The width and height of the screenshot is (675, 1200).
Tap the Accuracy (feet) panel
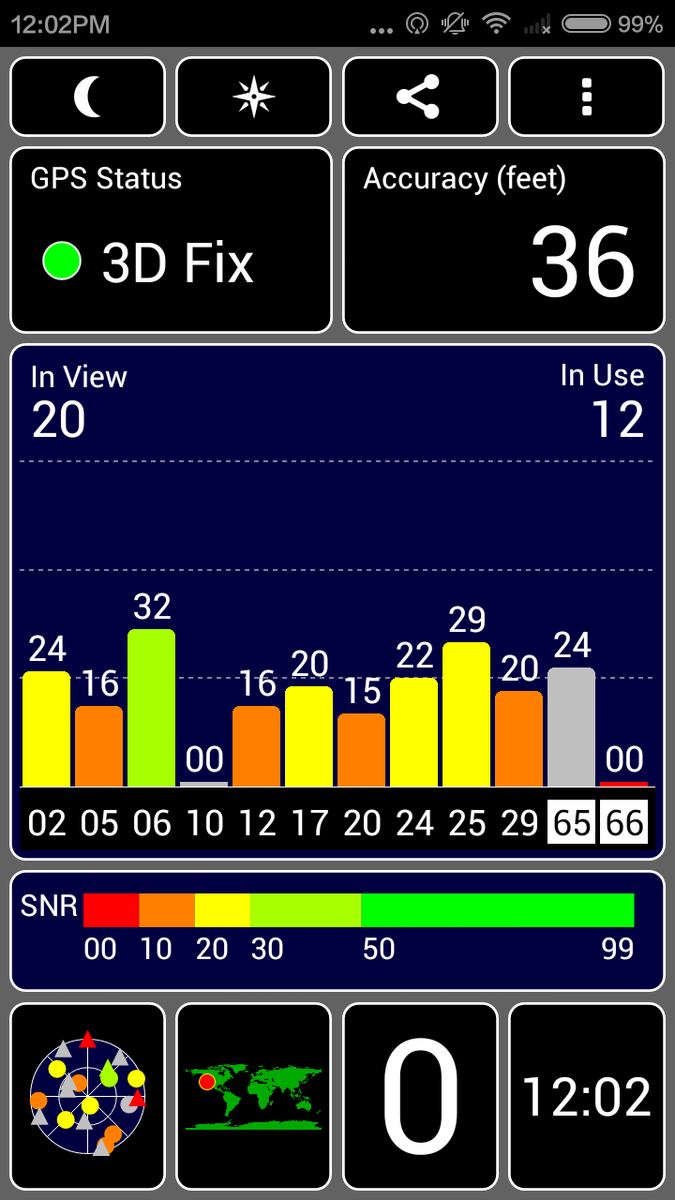[x=504, y=240]
